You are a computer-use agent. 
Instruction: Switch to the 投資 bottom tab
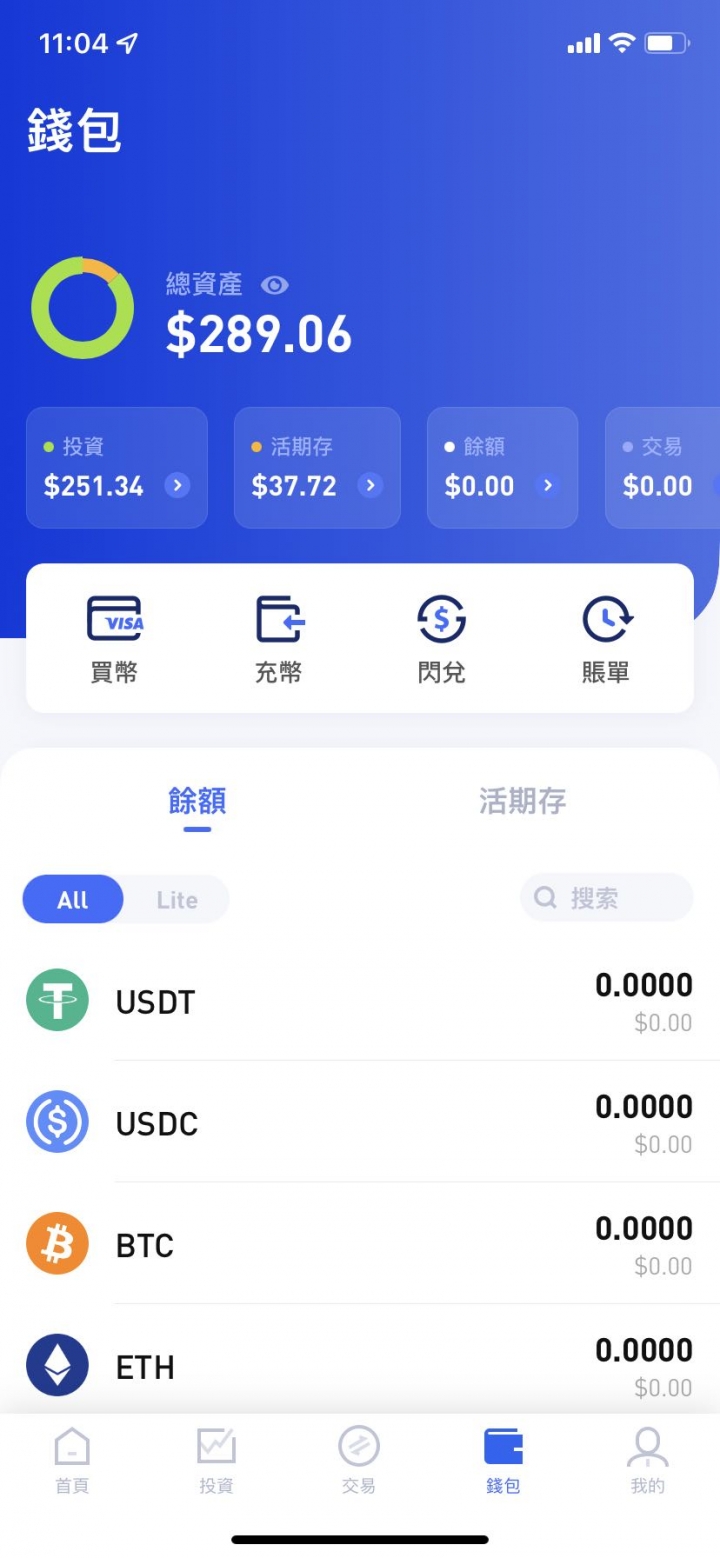click(x=216, y=1461)
